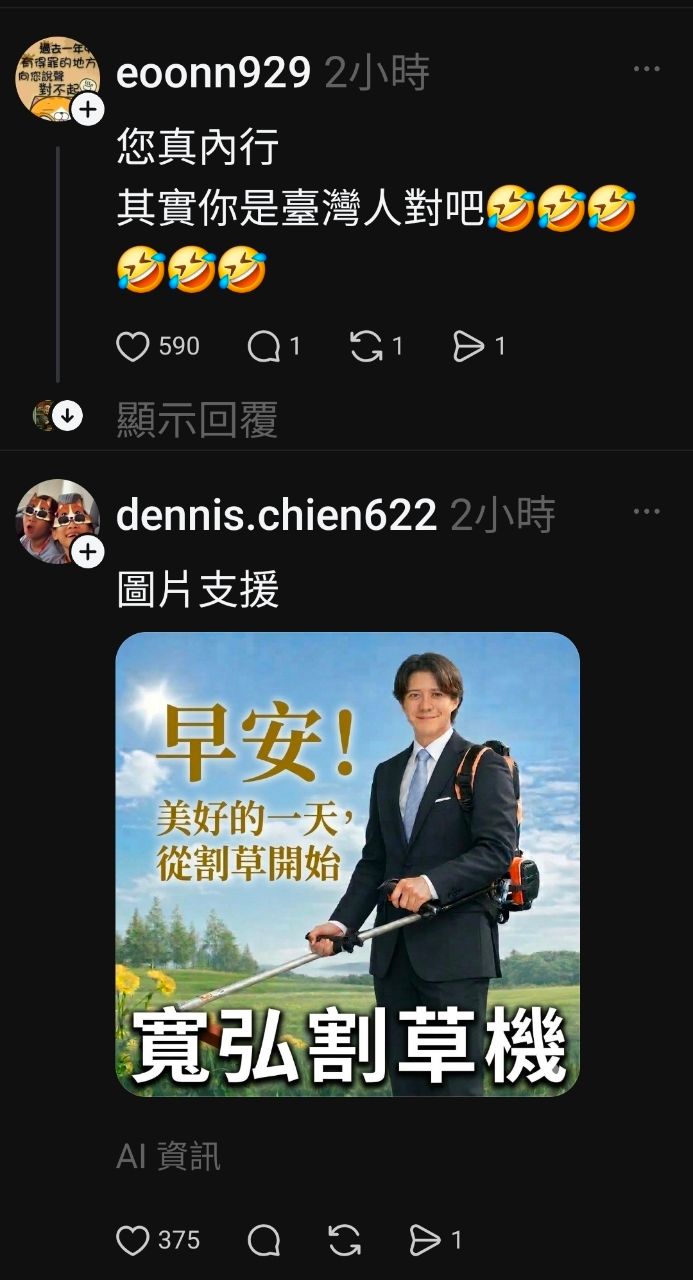
Task: Repost eoonn929's comment
Action: (x=366, y=346)
